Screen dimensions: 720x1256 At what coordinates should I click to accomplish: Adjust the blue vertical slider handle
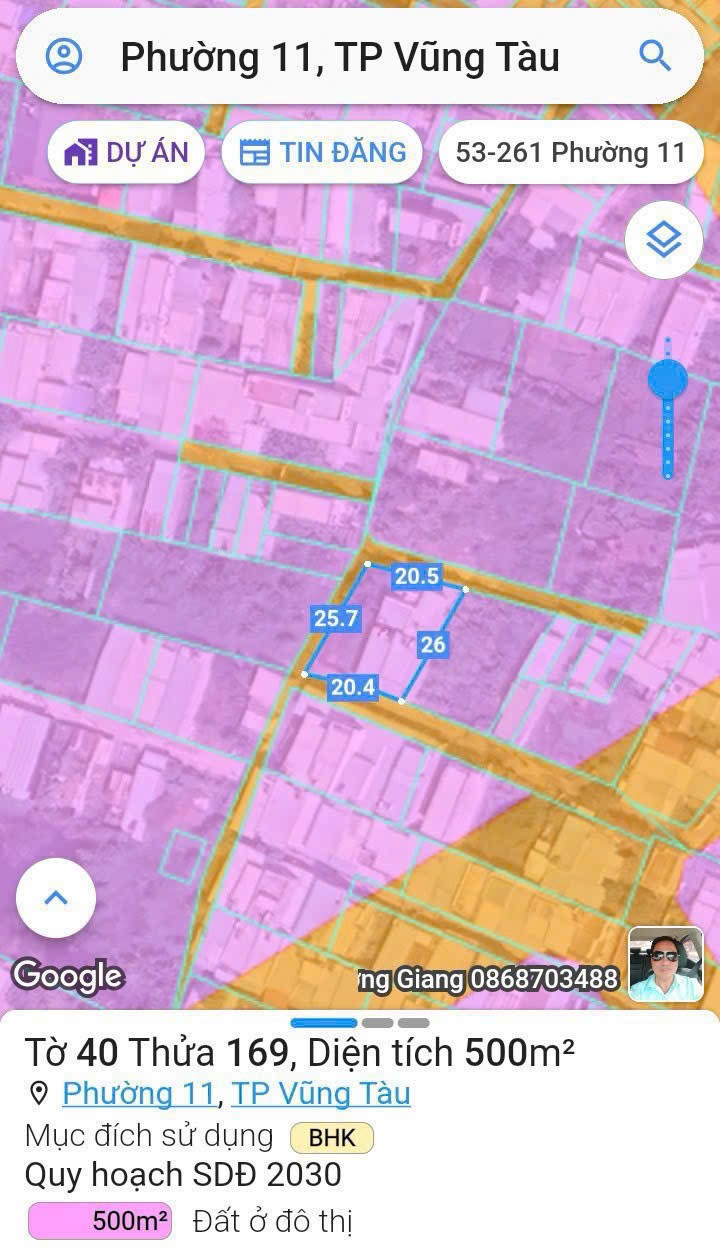(667, 380)
